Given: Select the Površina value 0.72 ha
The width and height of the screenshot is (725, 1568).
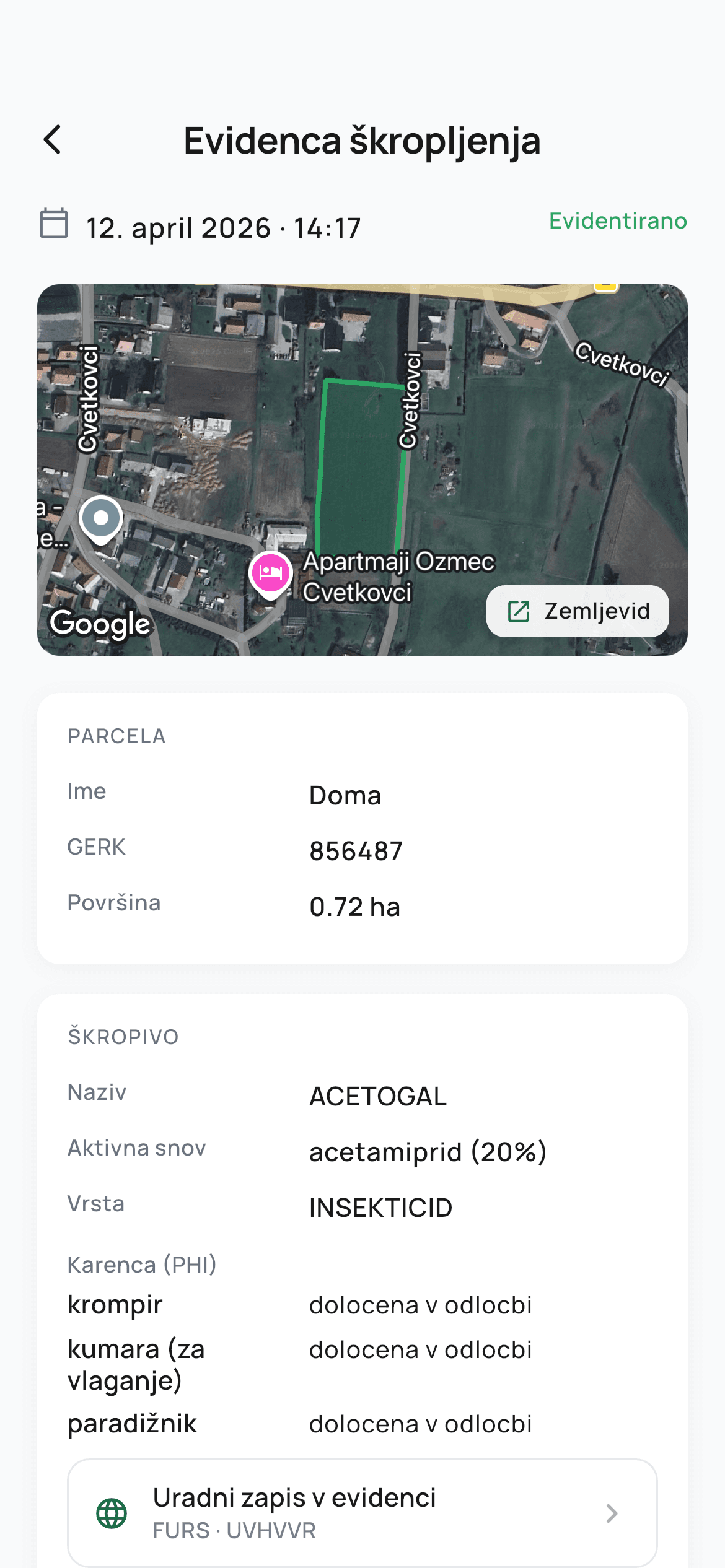Looking at the screenshot, I should (x=354, y=907).
